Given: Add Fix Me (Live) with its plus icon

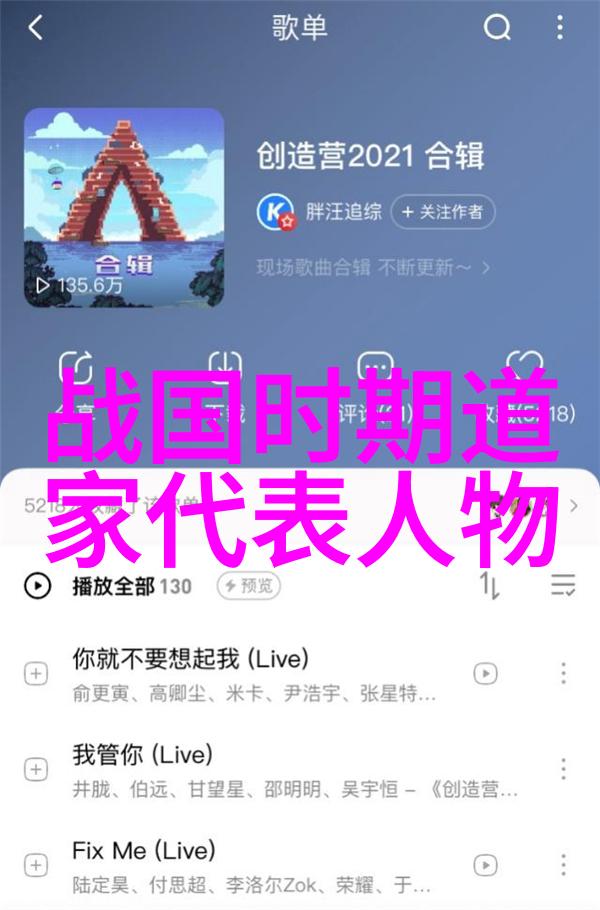Looking at the screenshot, I should click(36, 866).
